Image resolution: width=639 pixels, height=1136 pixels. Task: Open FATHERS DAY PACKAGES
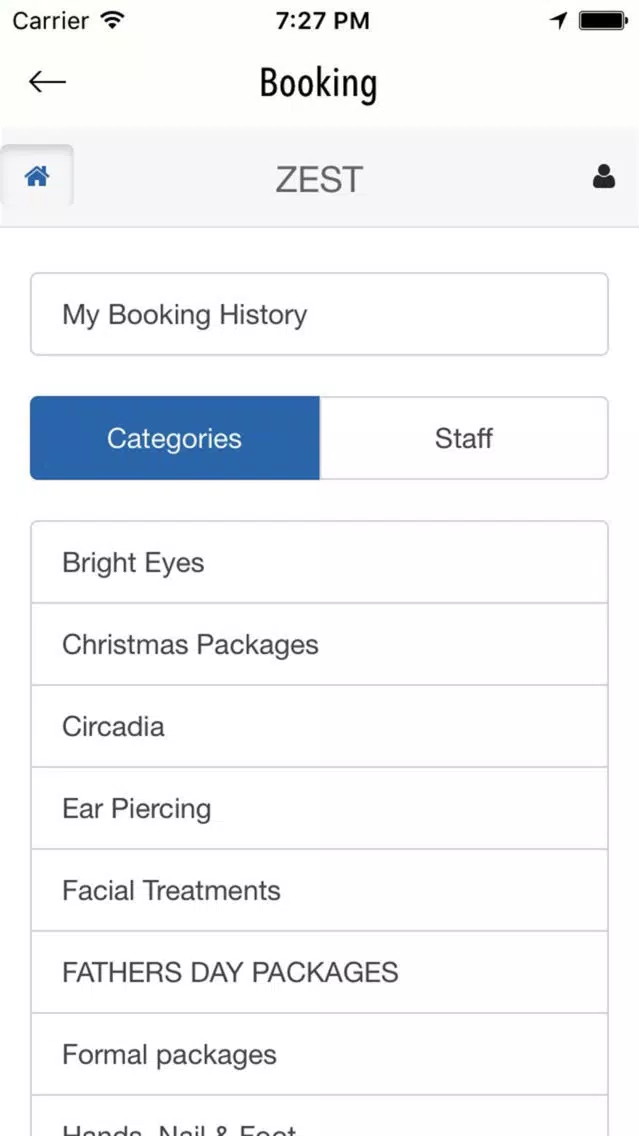[319, 972]
